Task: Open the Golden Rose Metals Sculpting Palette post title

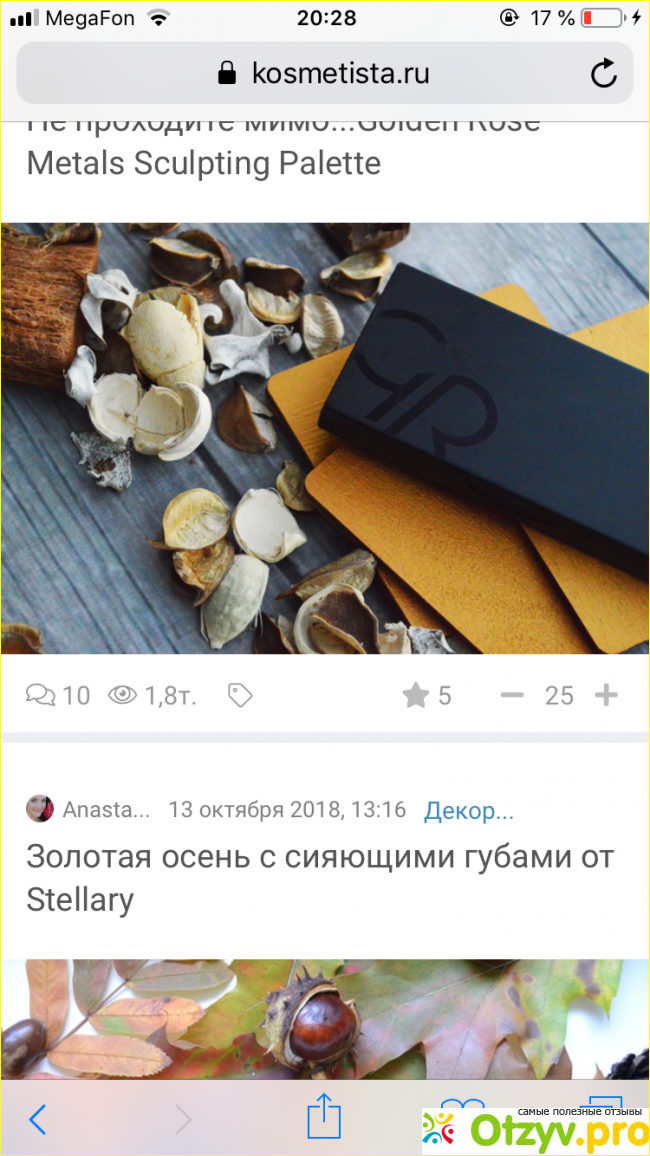Action: (x=204, y=162)
